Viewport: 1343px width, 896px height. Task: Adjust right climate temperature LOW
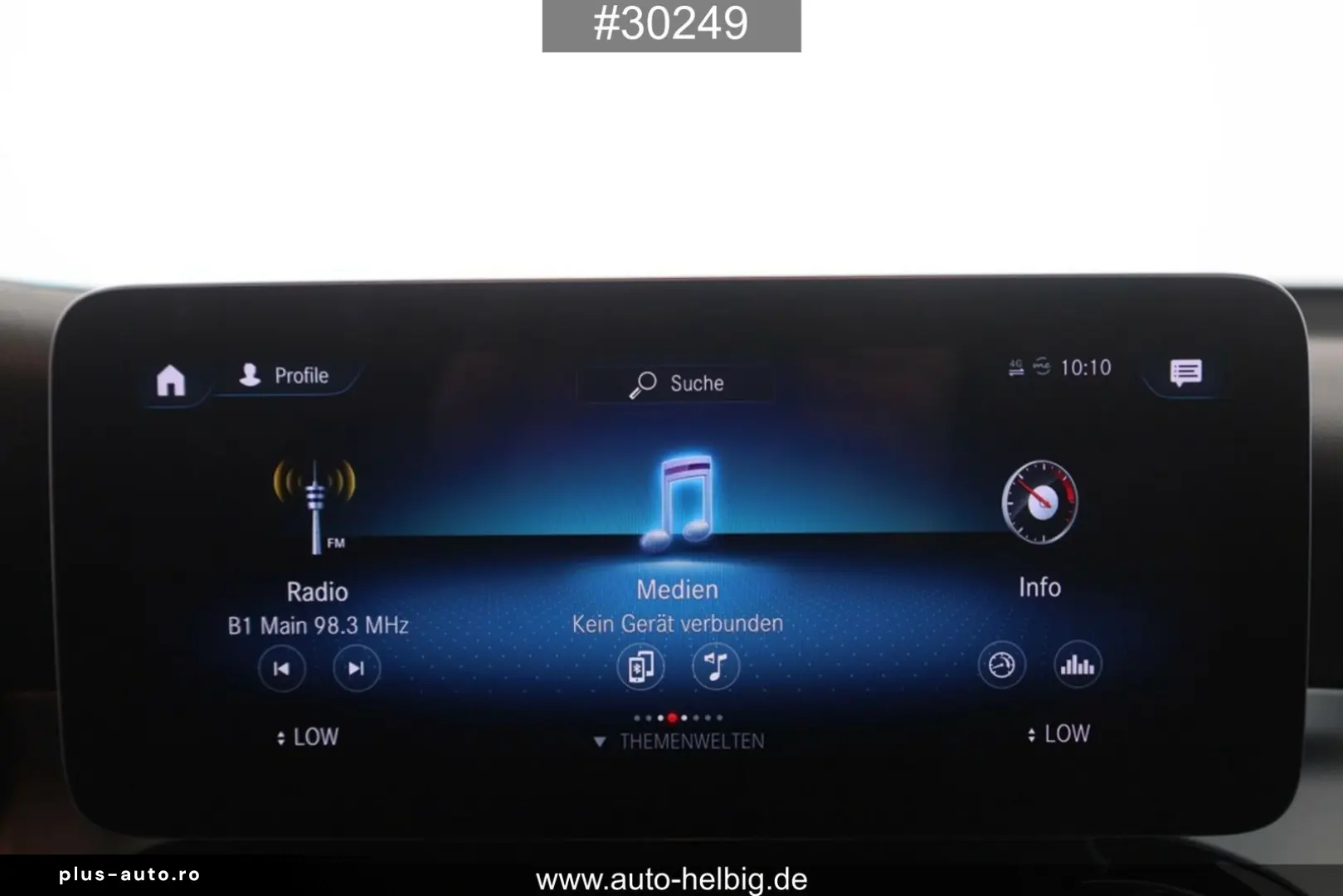click(x=1058, y=734)
